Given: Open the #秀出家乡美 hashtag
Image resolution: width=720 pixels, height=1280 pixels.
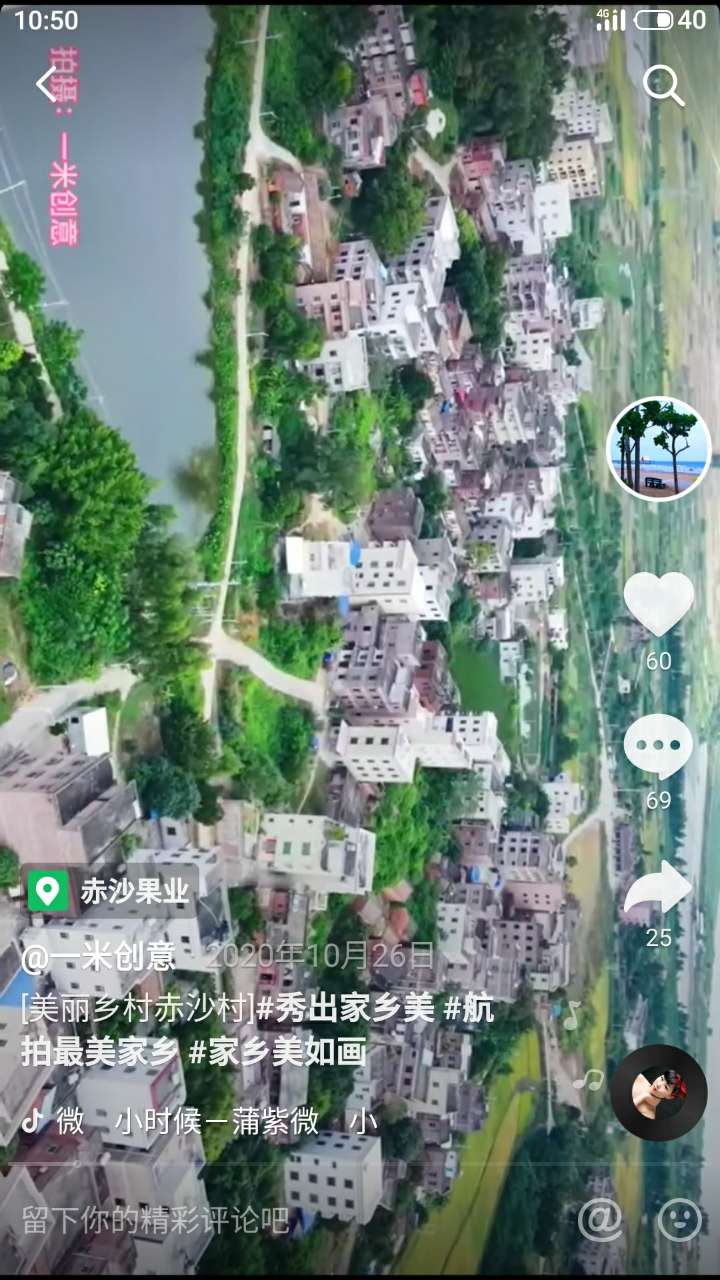Looking at the screenshot, I should pyautogui.click(x=346, y=1009).
